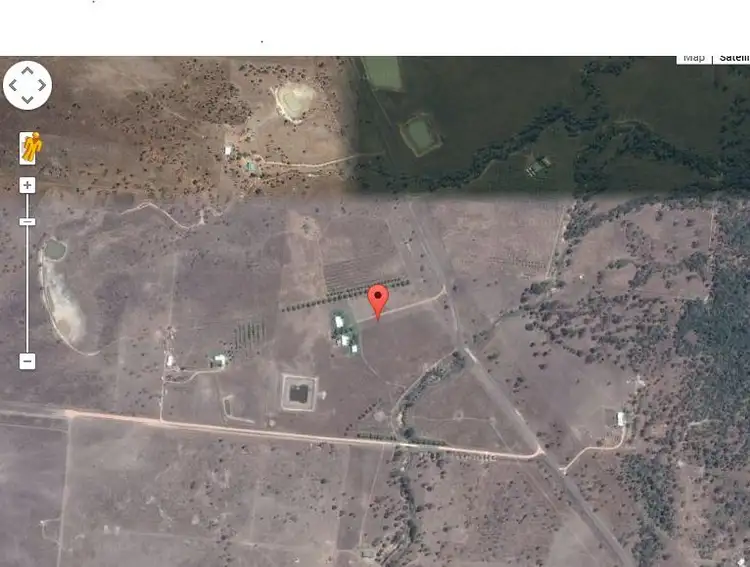Switch to Satellite view
Image resolution: width=750 pixels, height=567 pixels.
point(733,58)
